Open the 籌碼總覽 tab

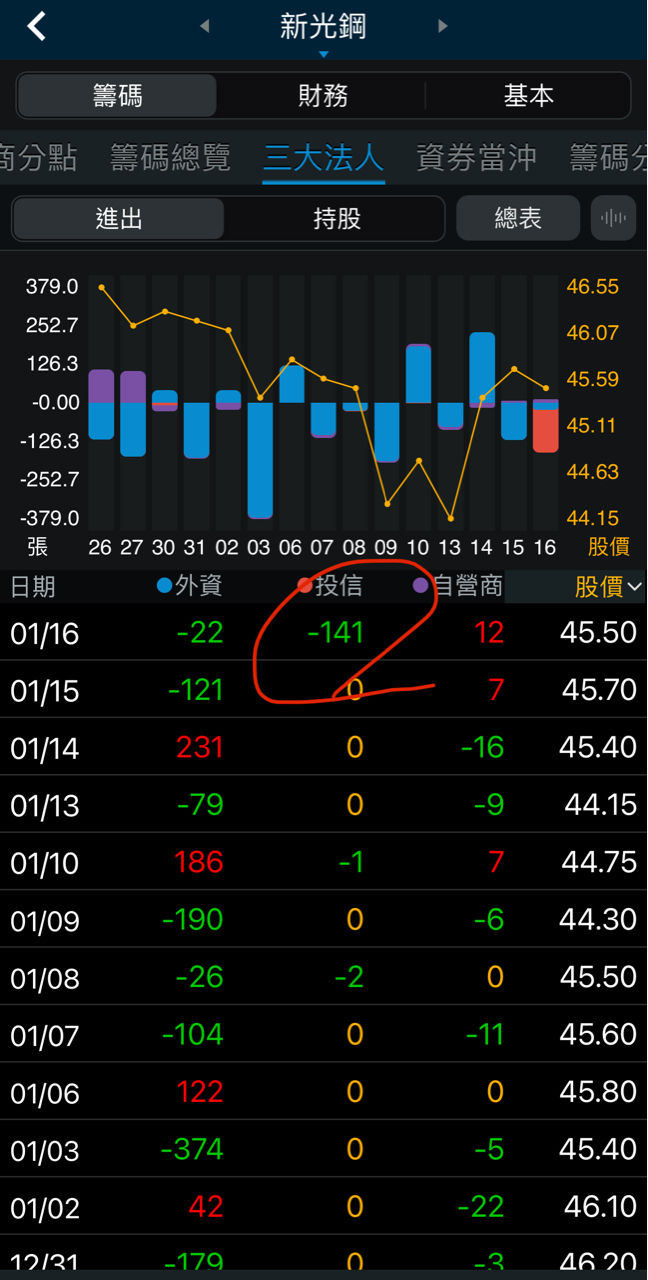[x=170, y=158]
